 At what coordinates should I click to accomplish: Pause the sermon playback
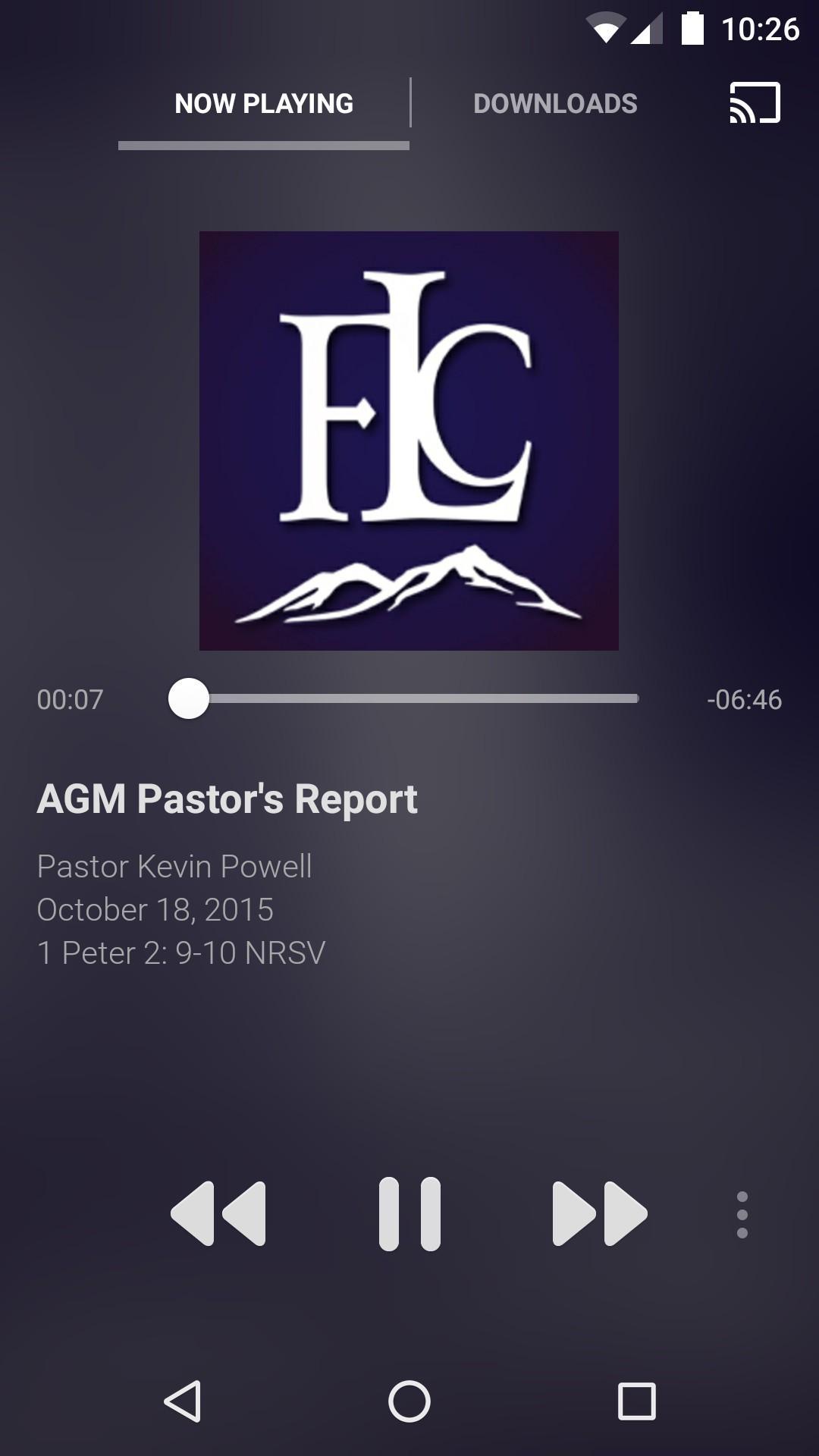coord(409,1213)
